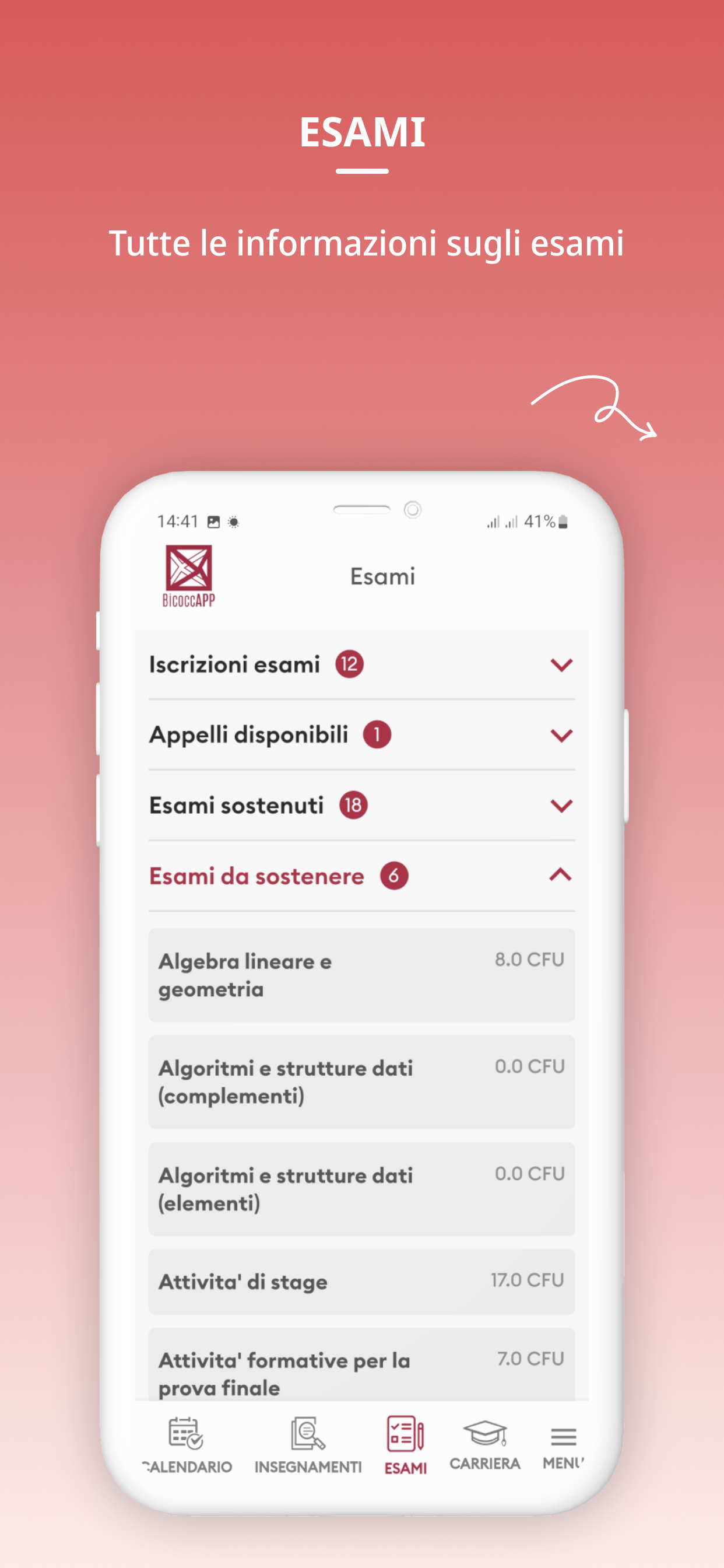Tap the screenshot notification icon
This screenshot has height=1568, width=724.
pyautogui.click(x=212, y=521)
